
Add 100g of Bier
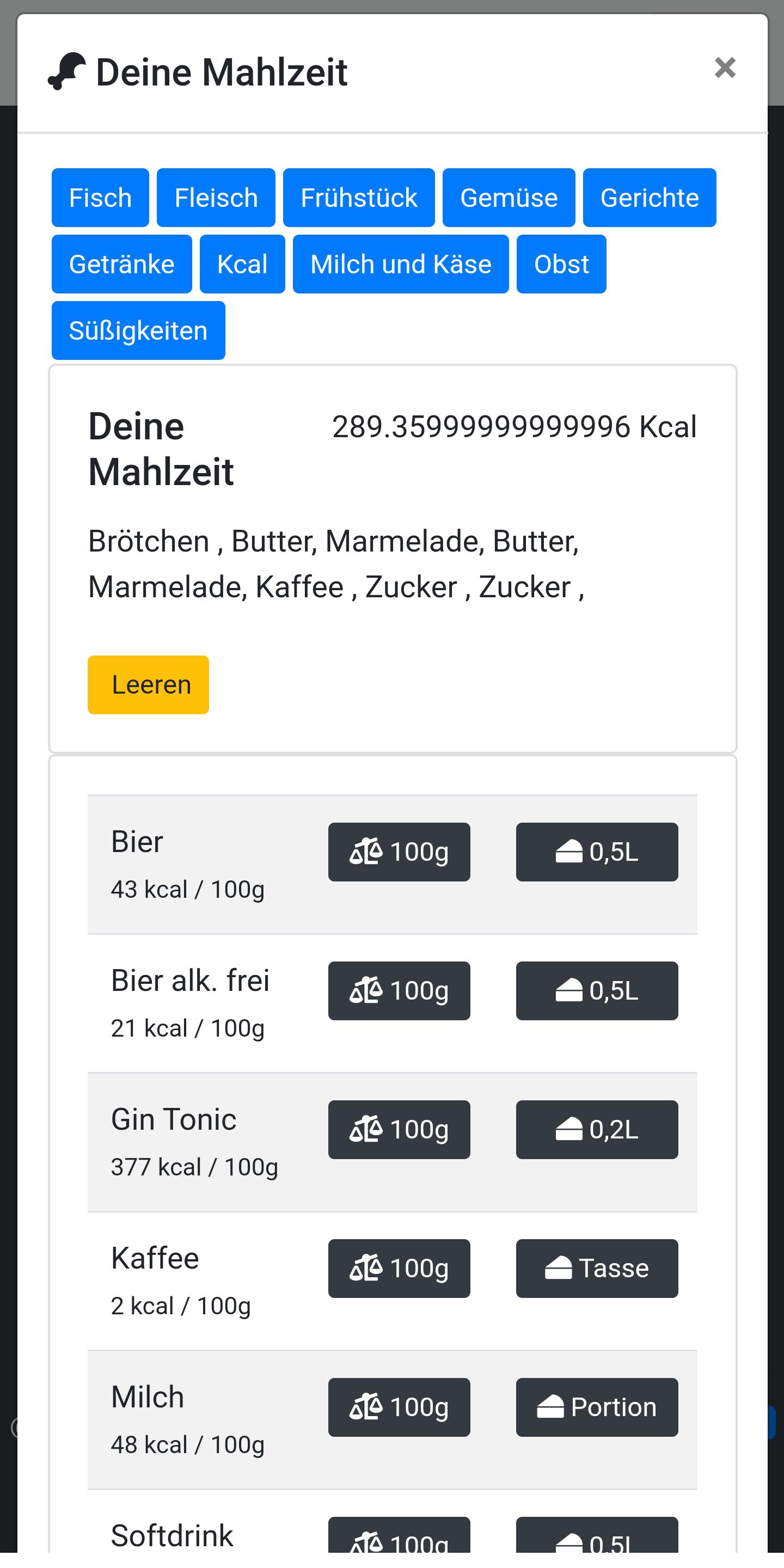coord(399,852)
